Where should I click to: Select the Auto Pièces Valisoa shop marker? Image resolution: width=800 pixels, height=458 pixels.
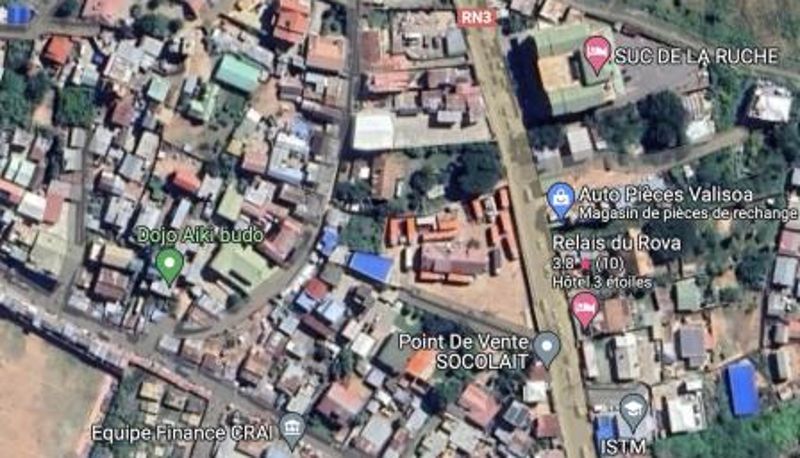pyautogui.click(x=561, y=198)
